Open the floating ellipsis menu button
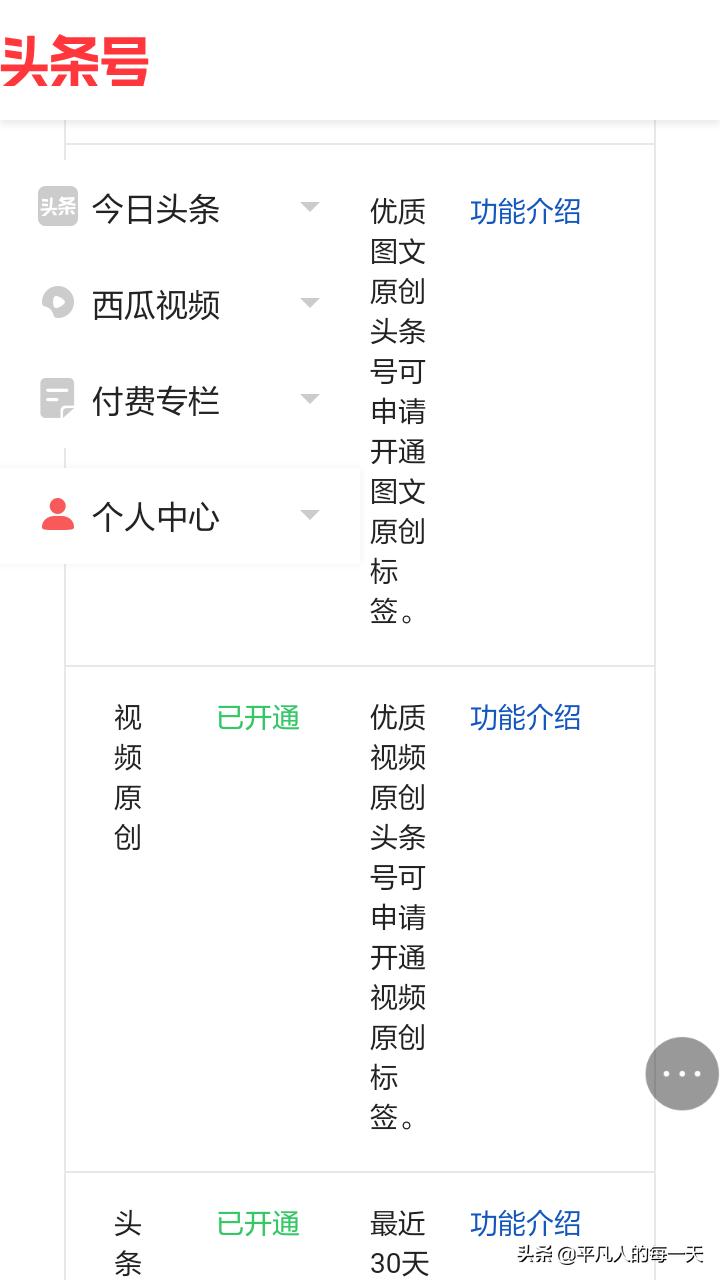This screenshot has height=1280, width=720. [x=681, y=1073]
